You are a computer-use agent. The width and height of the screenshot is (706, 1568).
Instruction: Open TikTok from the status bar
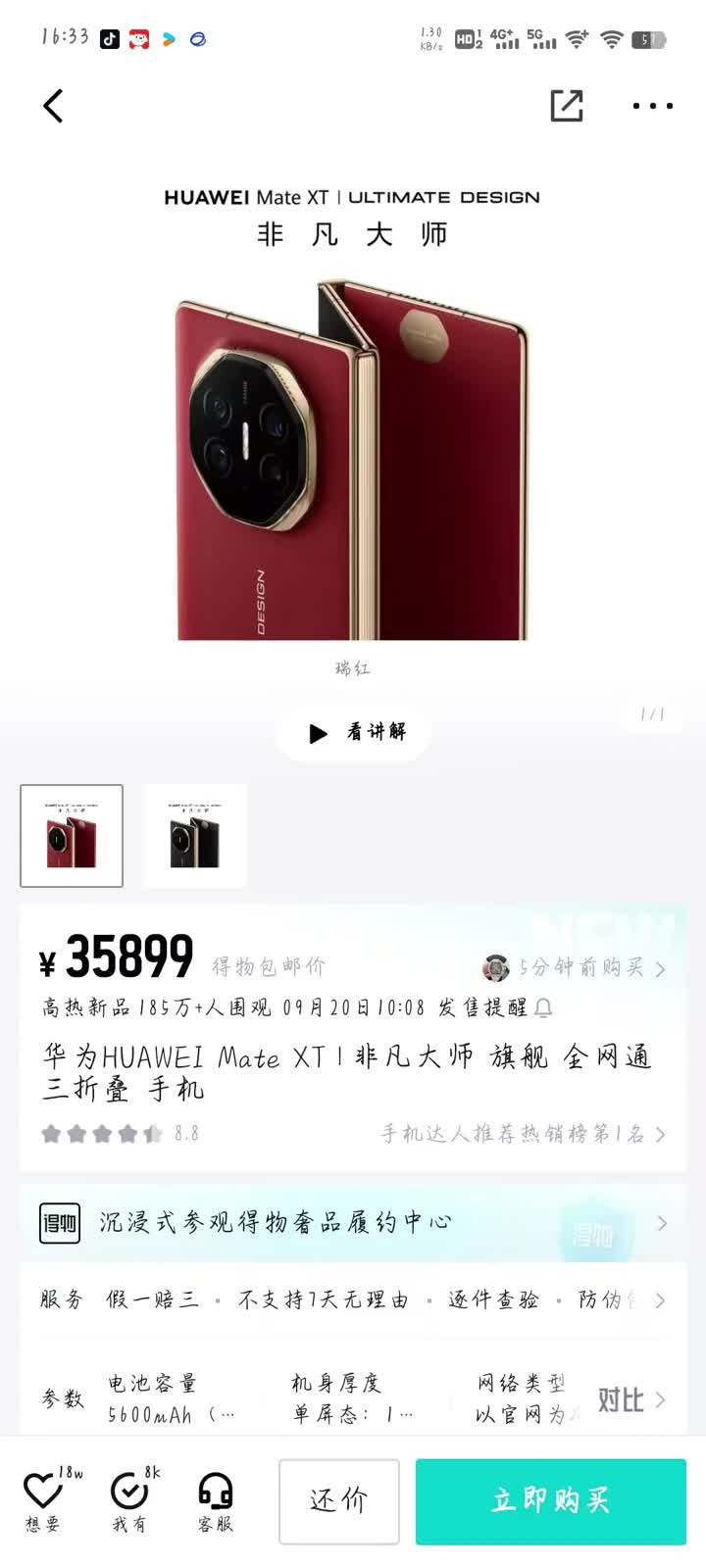(109, 39)
